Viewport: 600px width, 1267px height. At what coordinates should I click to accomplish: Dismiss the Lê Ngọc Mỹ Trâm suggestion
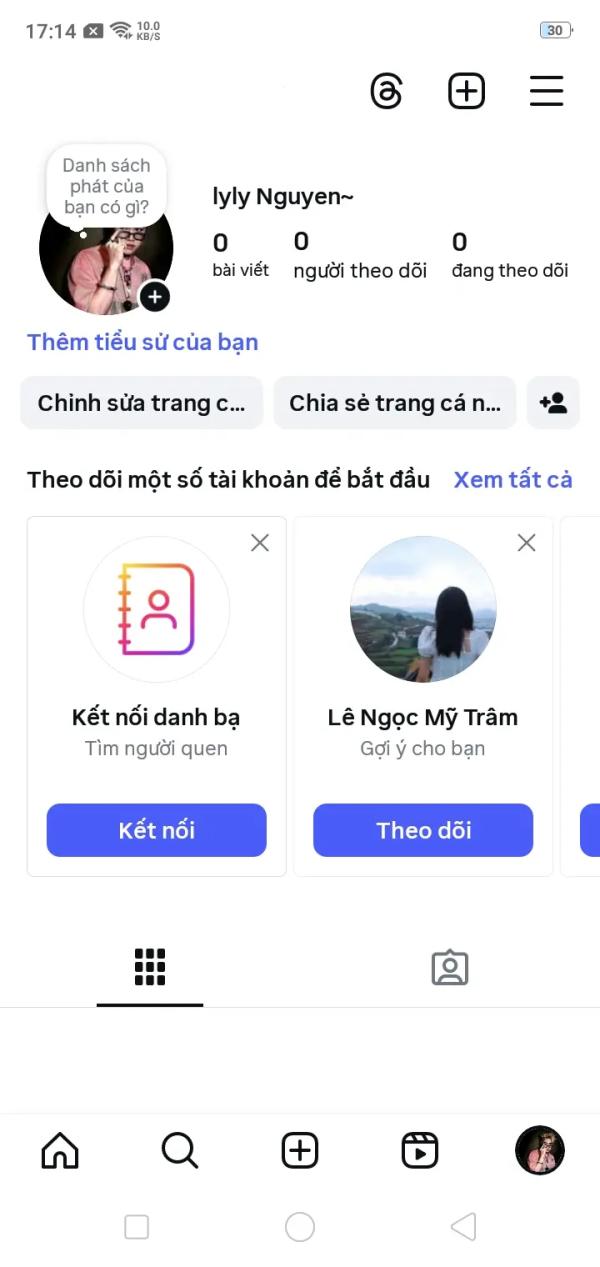527,542
